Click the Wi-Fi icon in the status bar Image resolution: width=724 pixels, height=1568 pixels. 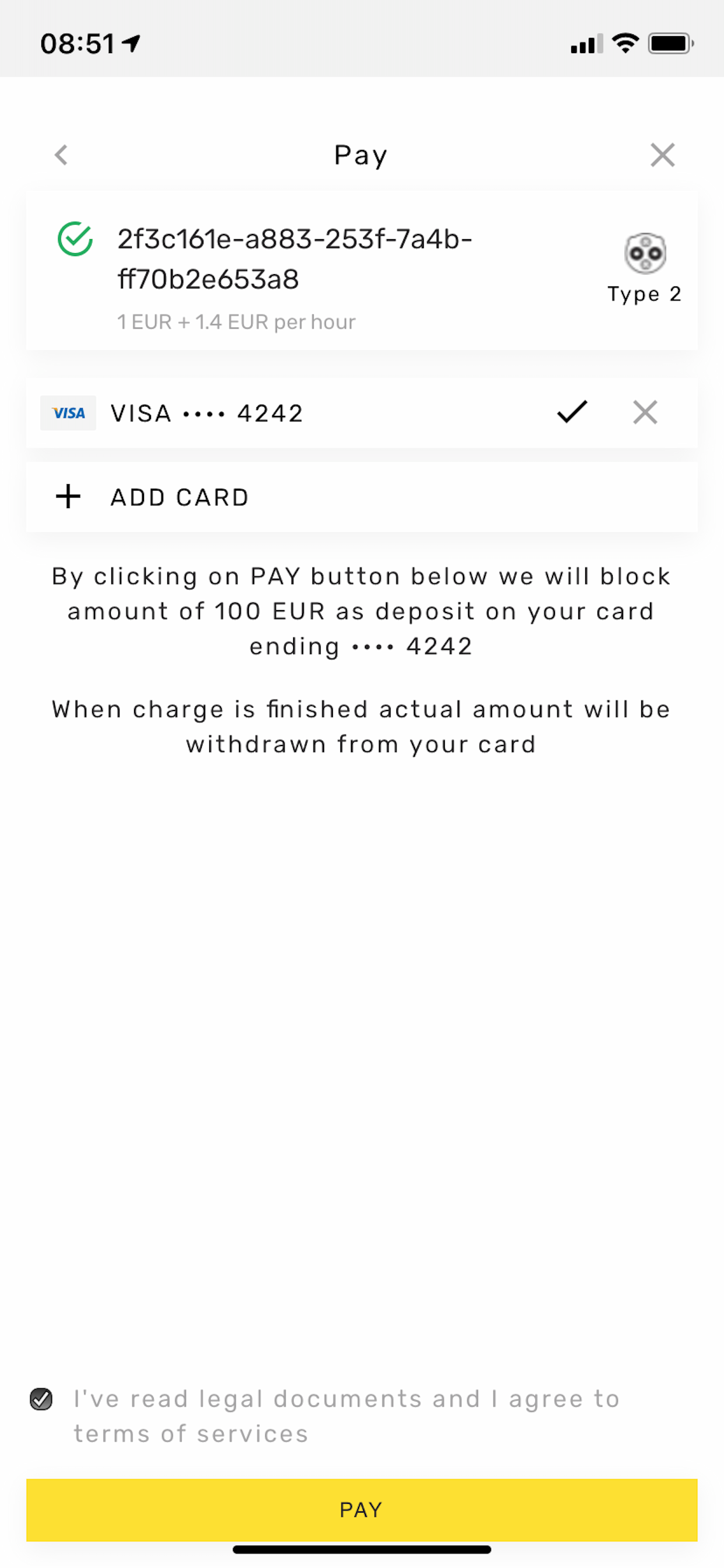624,41
